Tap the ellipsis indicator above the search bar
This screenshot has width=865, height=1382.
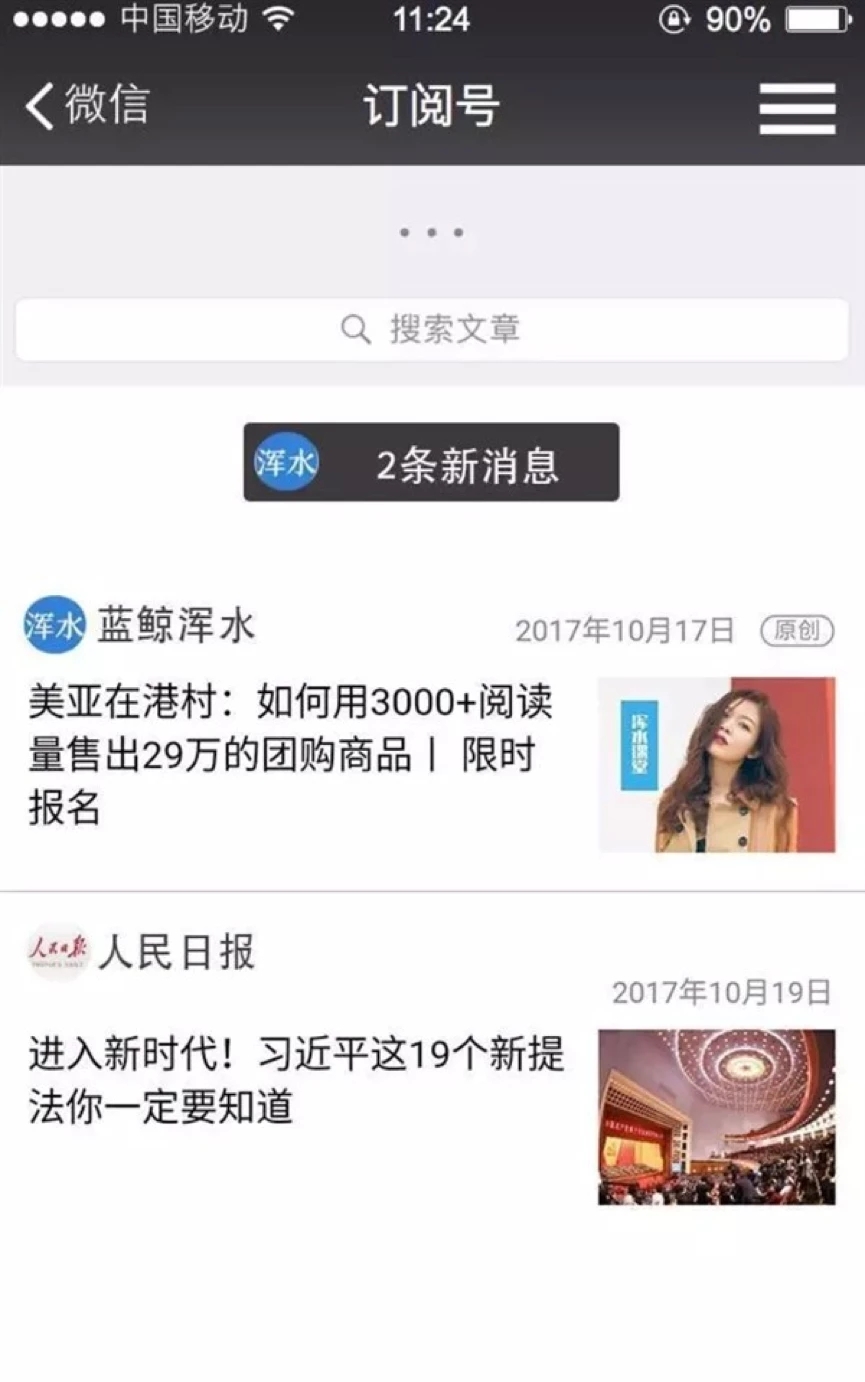coord(430,230)
